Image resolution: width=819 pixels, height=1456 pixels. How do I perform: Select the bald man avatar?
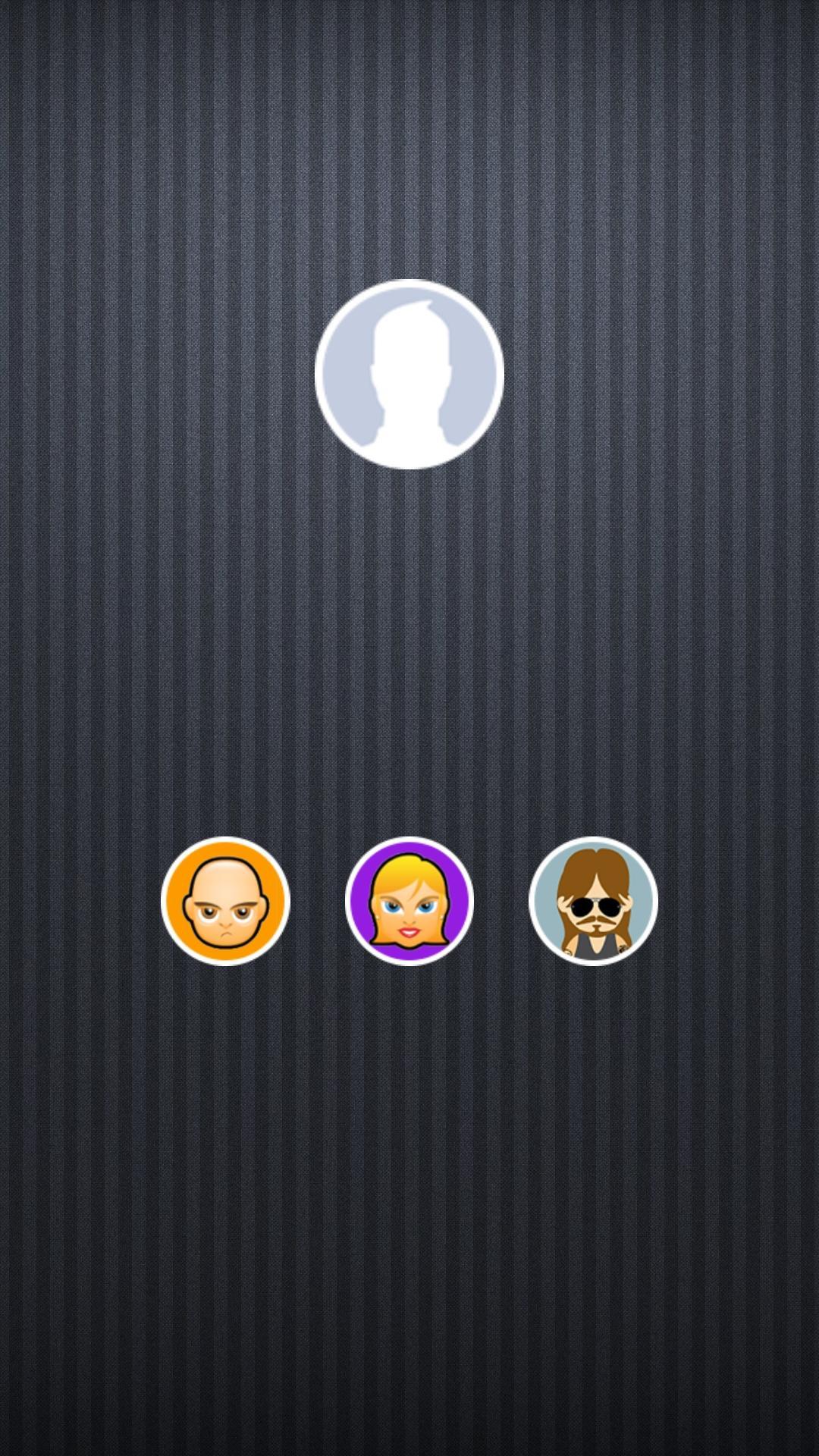(225, 901)
